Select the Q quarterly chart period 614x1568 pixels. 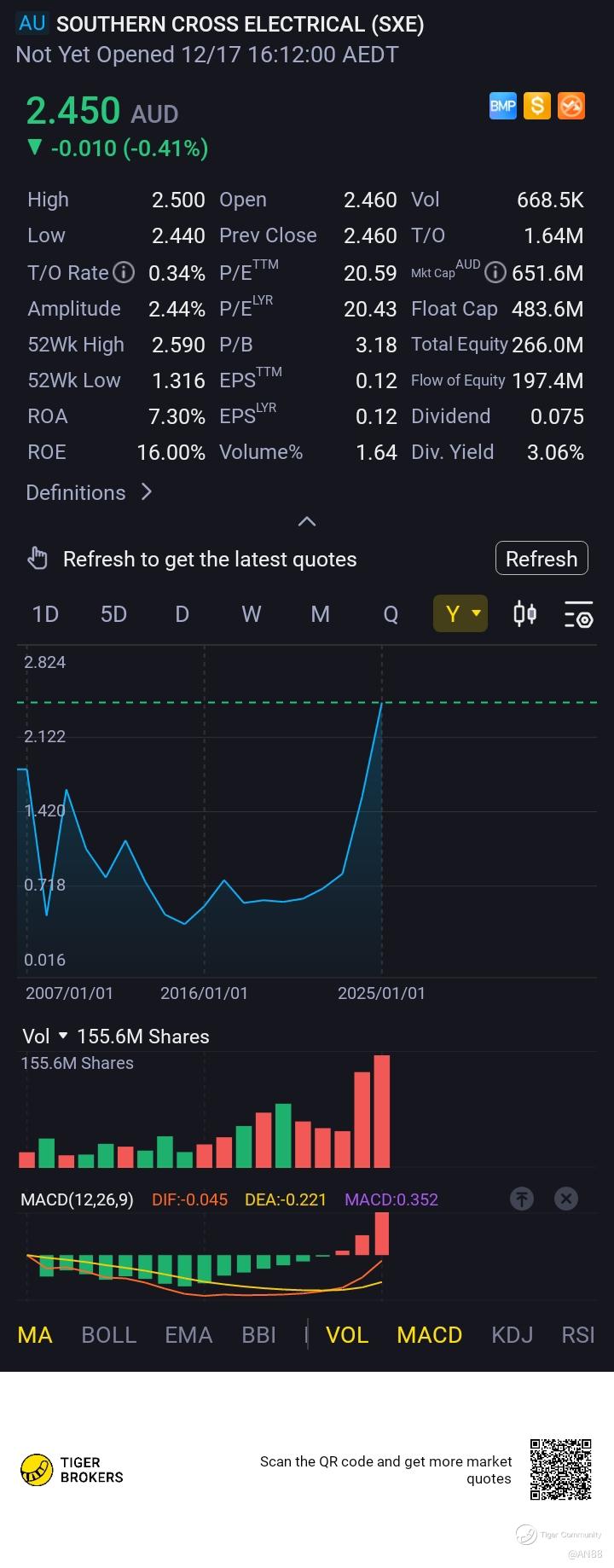click(x=391, y=614)
